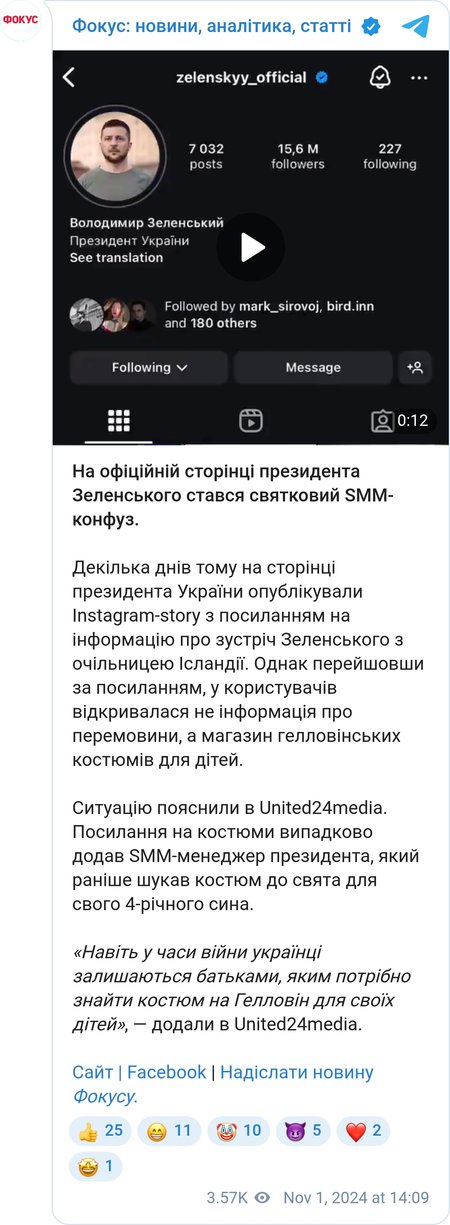This screenshot has height=1225, width=450.
Task: Tap the Telegram paper plane icon
Action: [x=416, y=27]
